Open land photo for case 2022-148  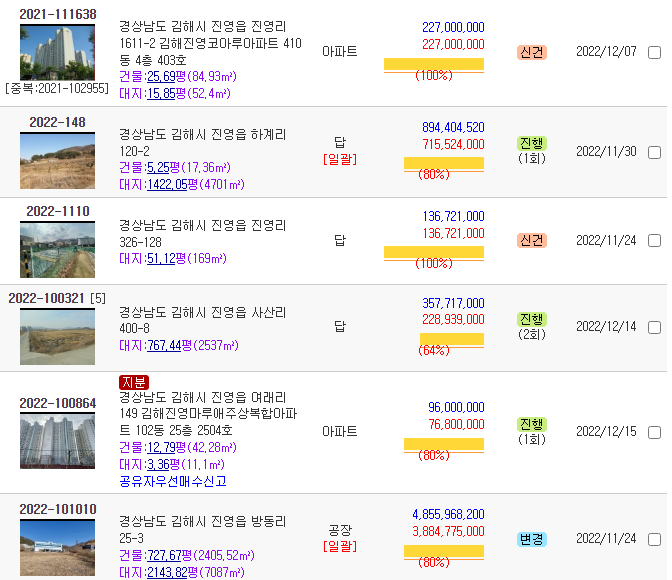point(57,160)
